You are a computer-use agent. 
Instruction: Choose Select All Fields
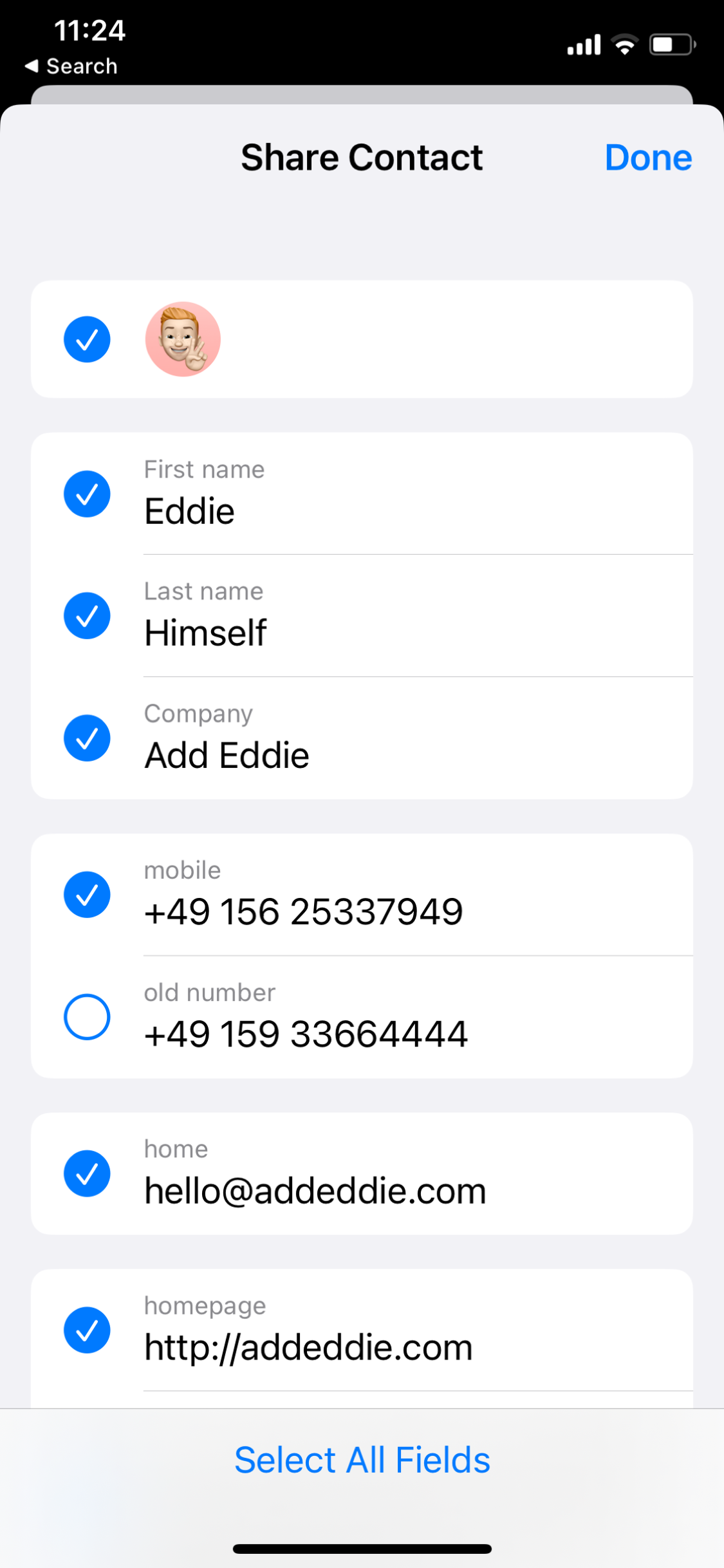pyautogui.click(x=362, y=1460)
